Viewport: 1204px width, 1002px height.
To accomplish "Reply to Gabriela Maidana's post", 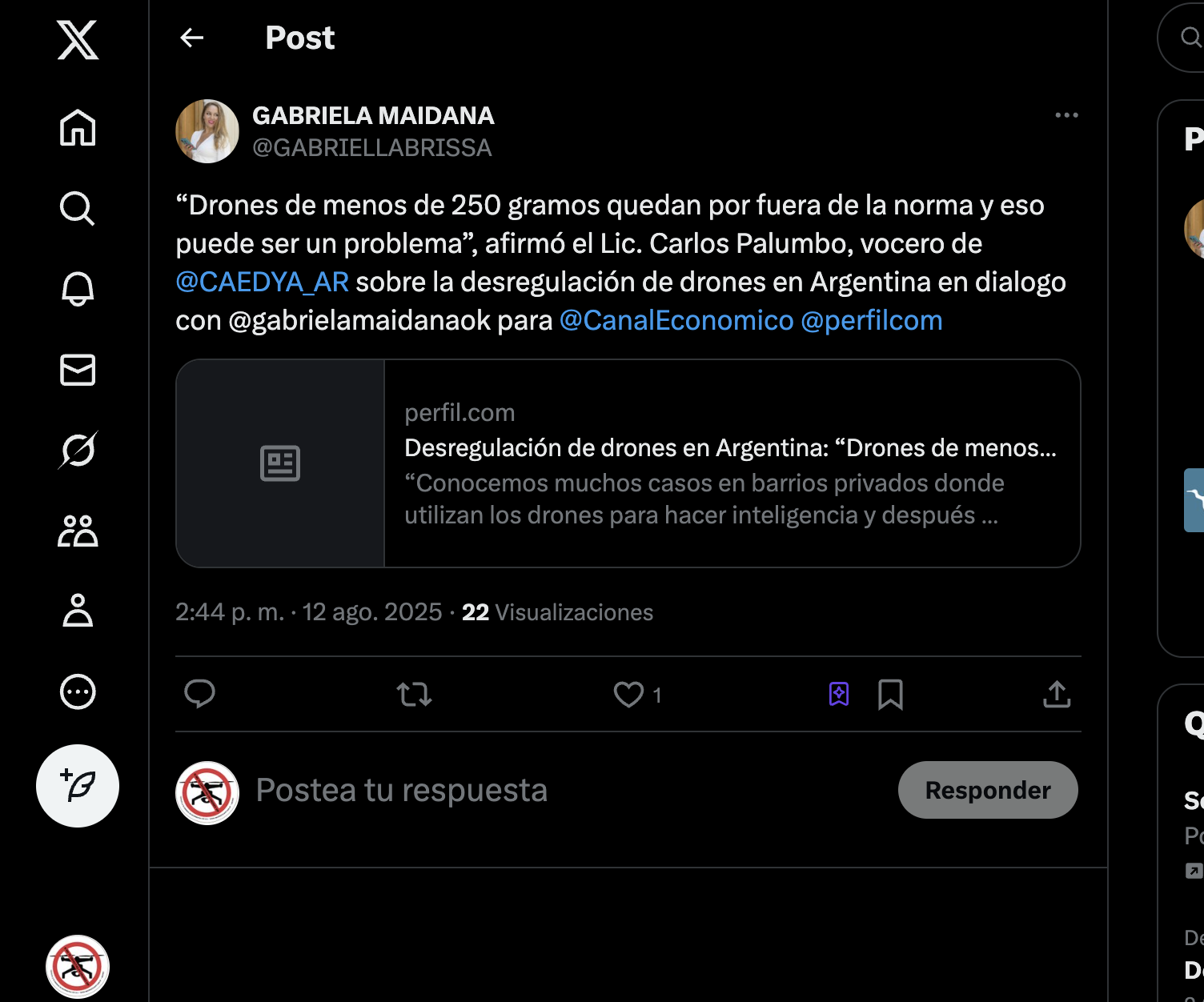I will [x=199, y=694].
